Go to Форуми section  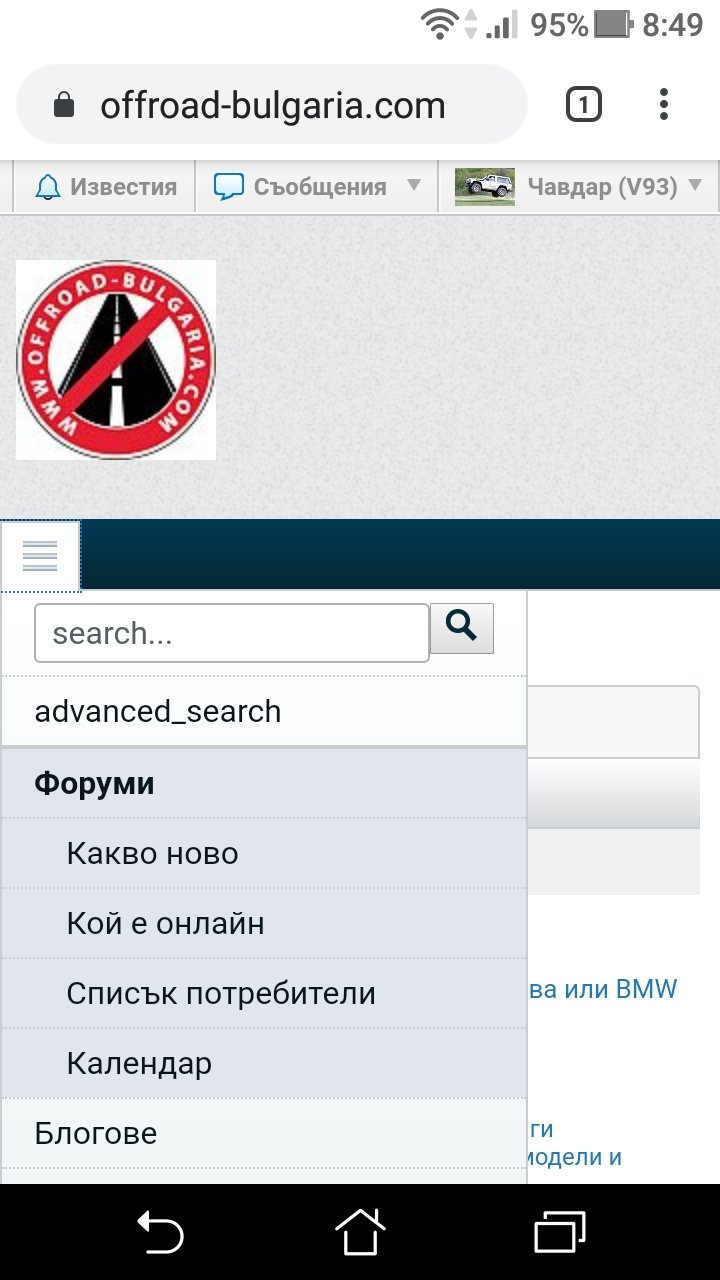point(95,783)
